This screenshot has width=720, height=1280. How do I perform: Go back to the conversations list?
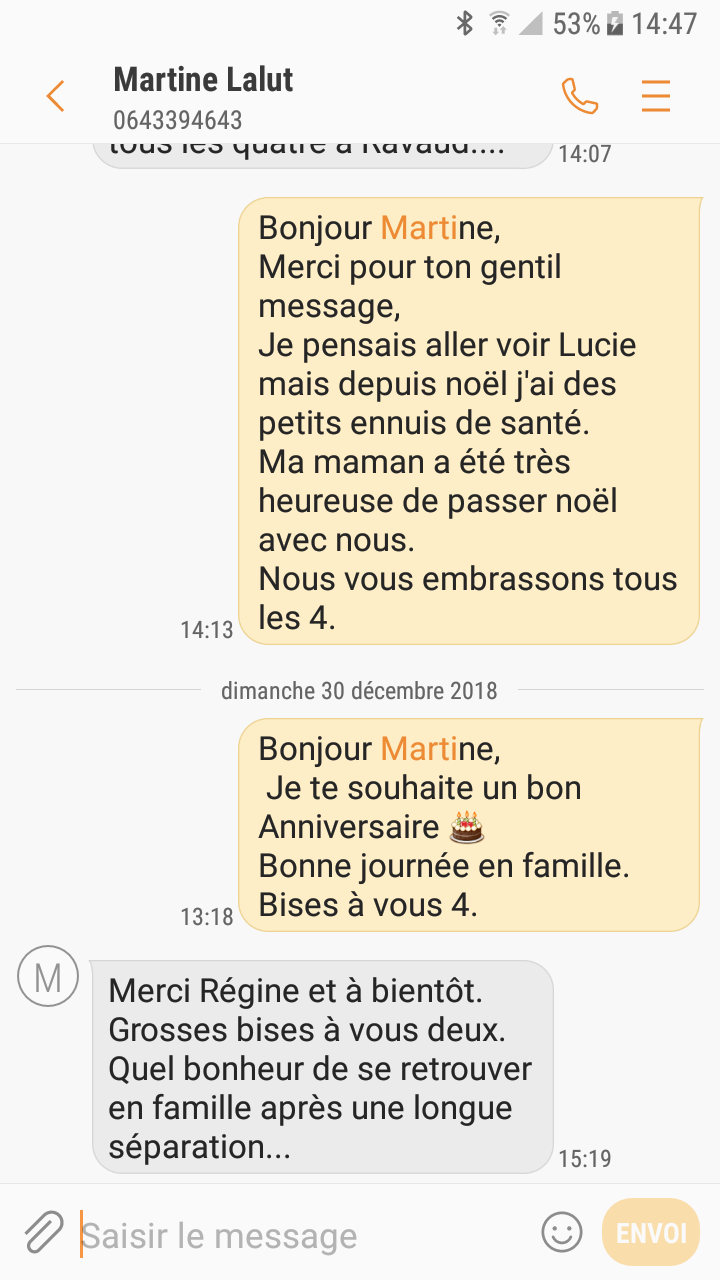55,96
